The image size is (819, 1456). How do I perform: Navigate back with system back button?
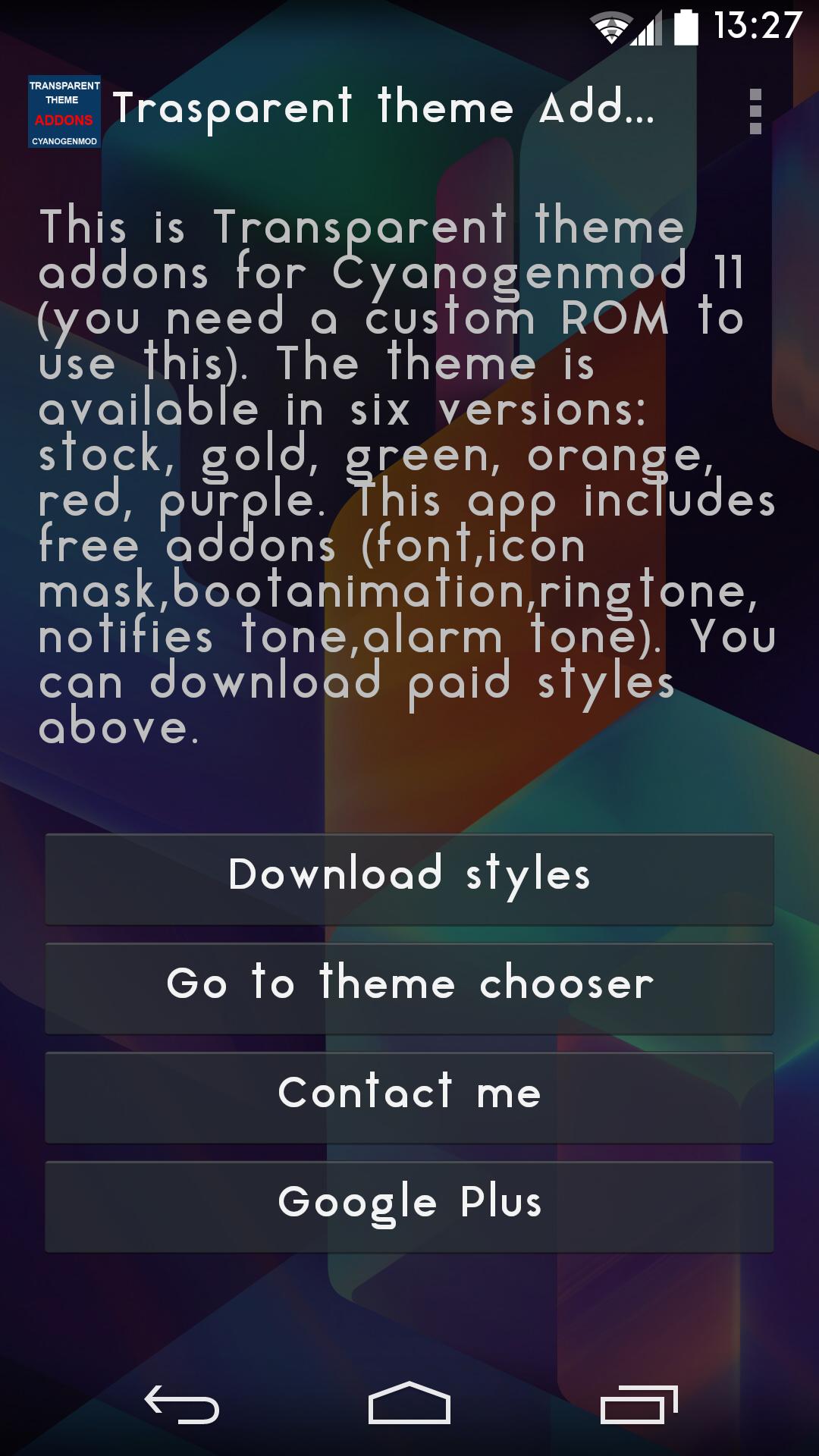[182, 1404]
